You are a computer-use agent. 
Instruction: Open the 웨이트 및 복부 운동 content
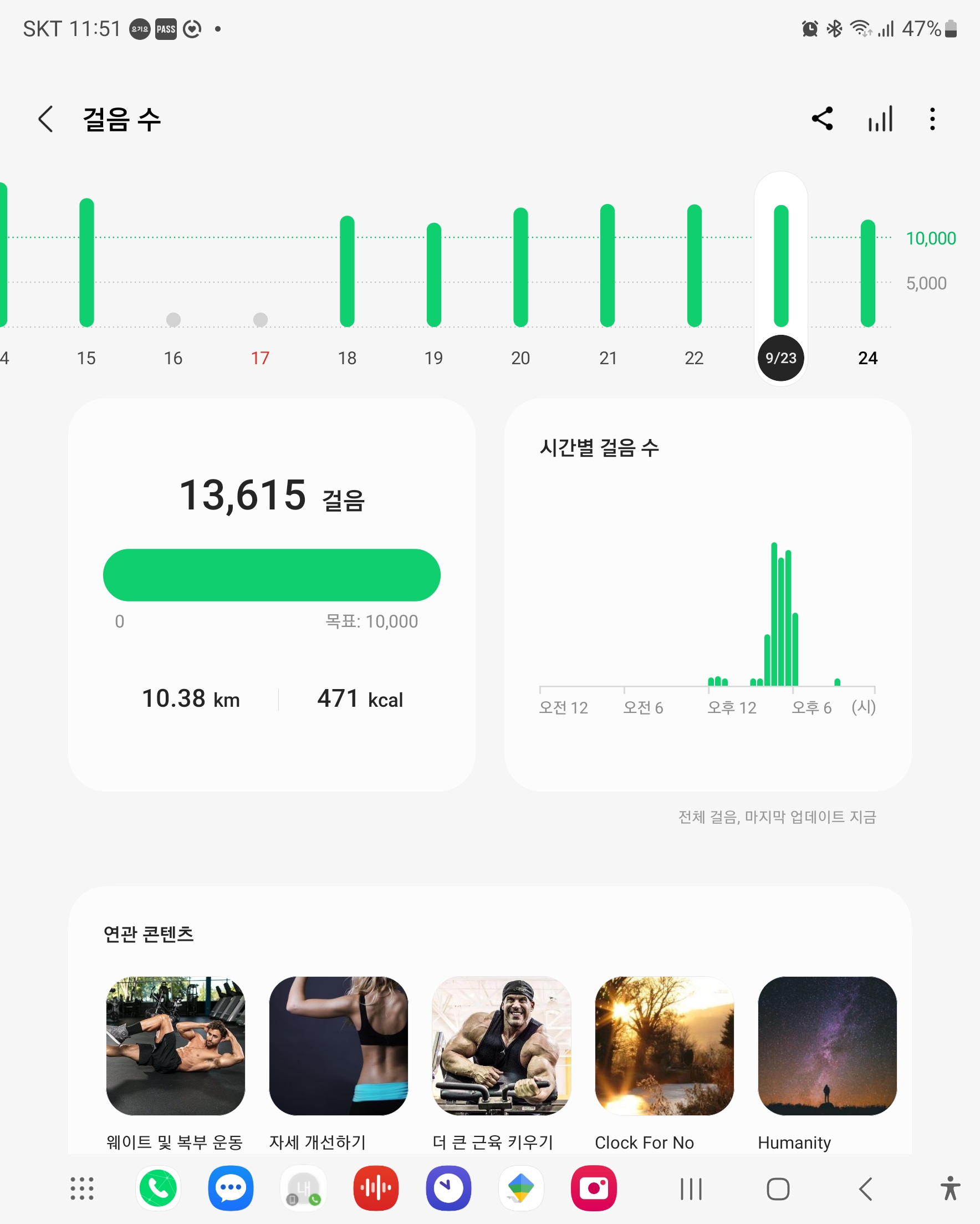(176, 1045)
